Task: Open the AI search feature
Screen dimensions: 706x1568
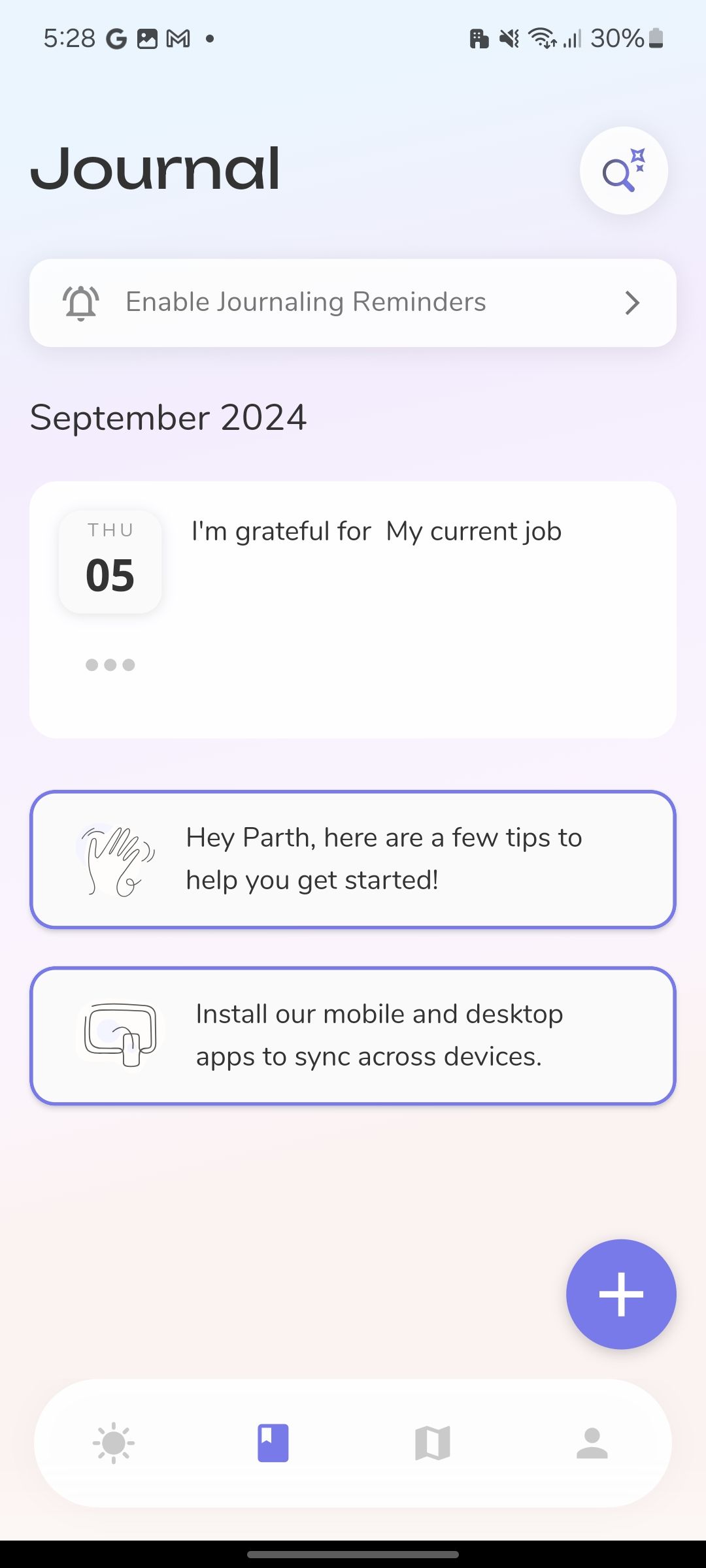Action: coord(622,170)
